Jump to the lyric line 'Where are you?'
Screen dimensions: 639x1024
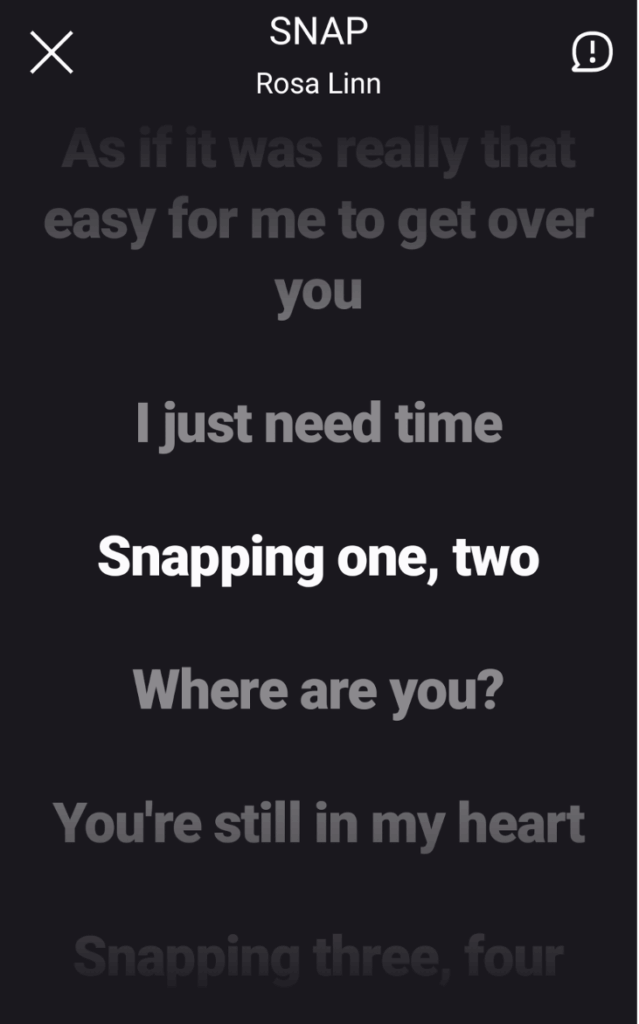point(319,691)
